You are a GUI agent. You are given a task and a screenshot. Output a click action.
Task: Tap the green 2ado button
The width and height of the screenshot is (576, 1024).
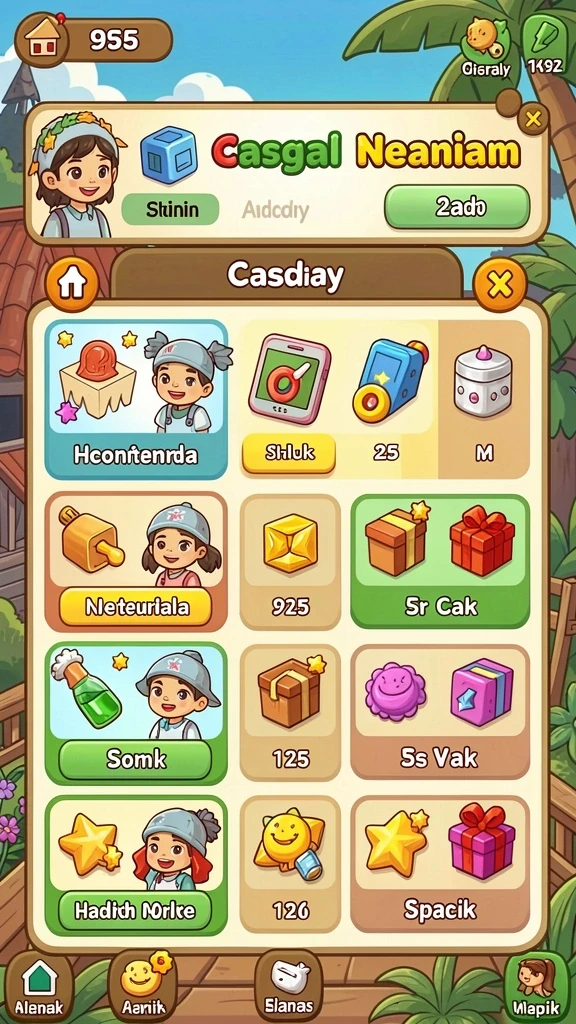[456, 207]
